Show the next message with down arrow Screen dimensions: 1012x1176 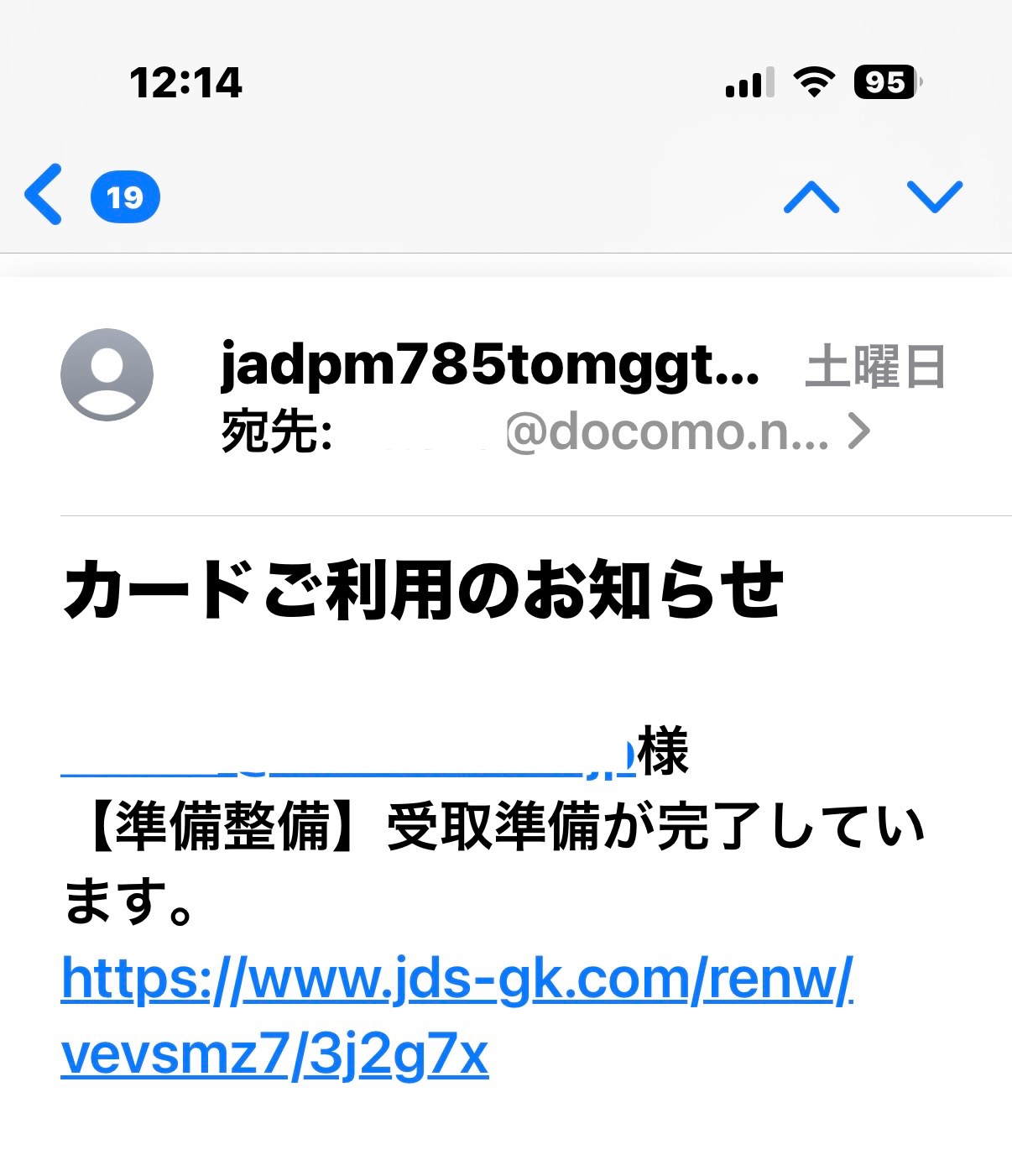coord(934,197)
